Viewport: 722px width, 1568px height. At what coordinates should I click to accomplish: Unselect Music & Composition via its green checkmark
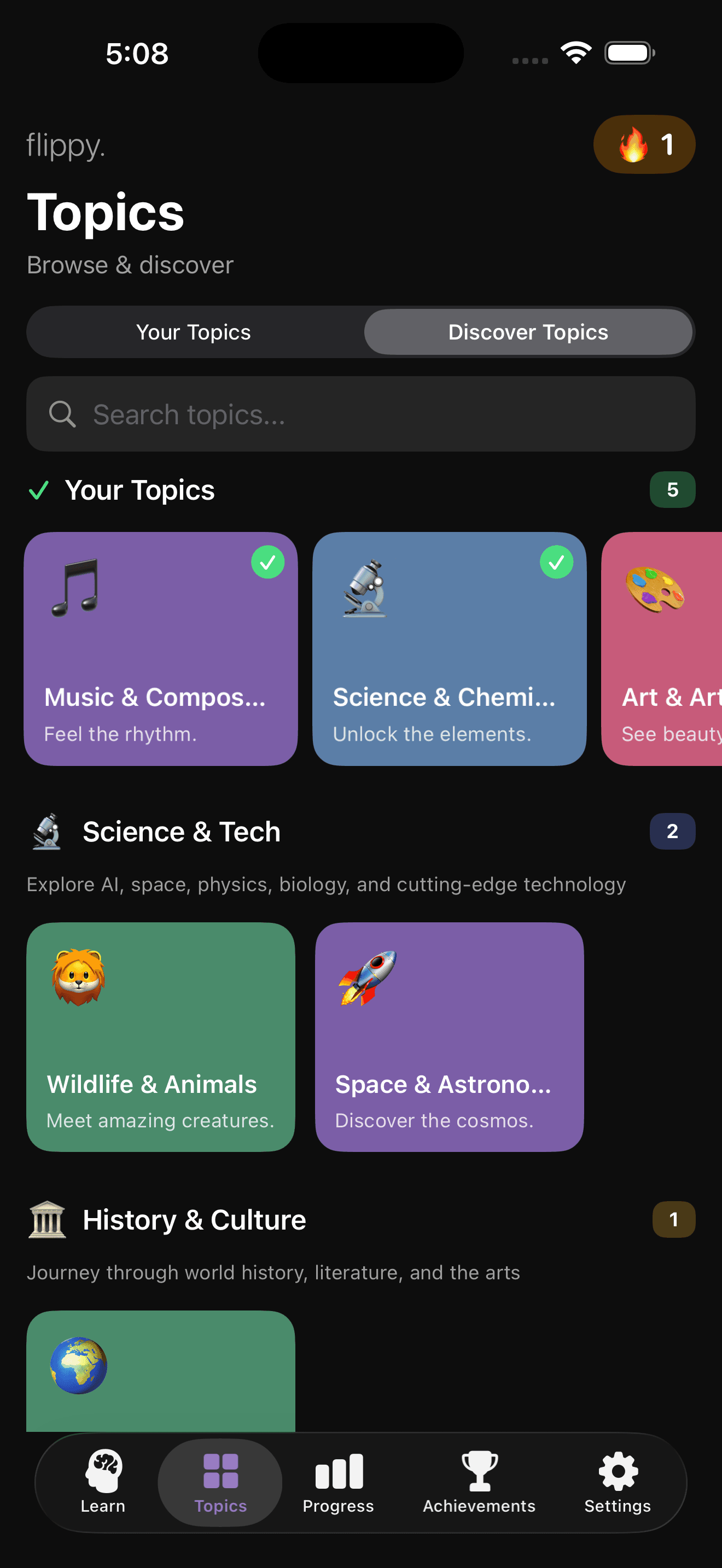(x=268, y=563)
